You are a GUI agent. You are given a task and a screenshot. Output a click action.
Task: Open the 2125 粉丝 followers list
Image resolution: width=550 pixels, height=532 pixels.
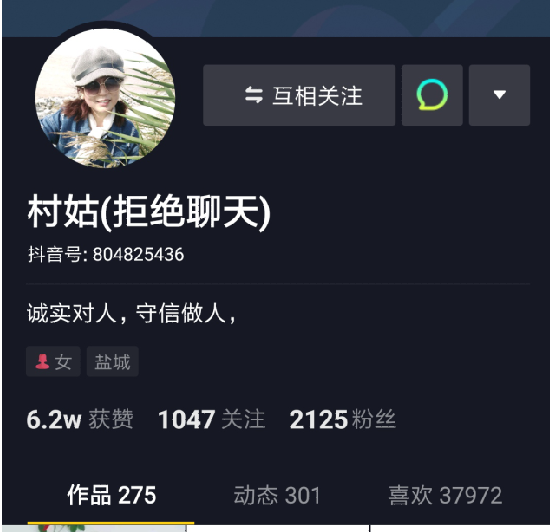(343, 419)
